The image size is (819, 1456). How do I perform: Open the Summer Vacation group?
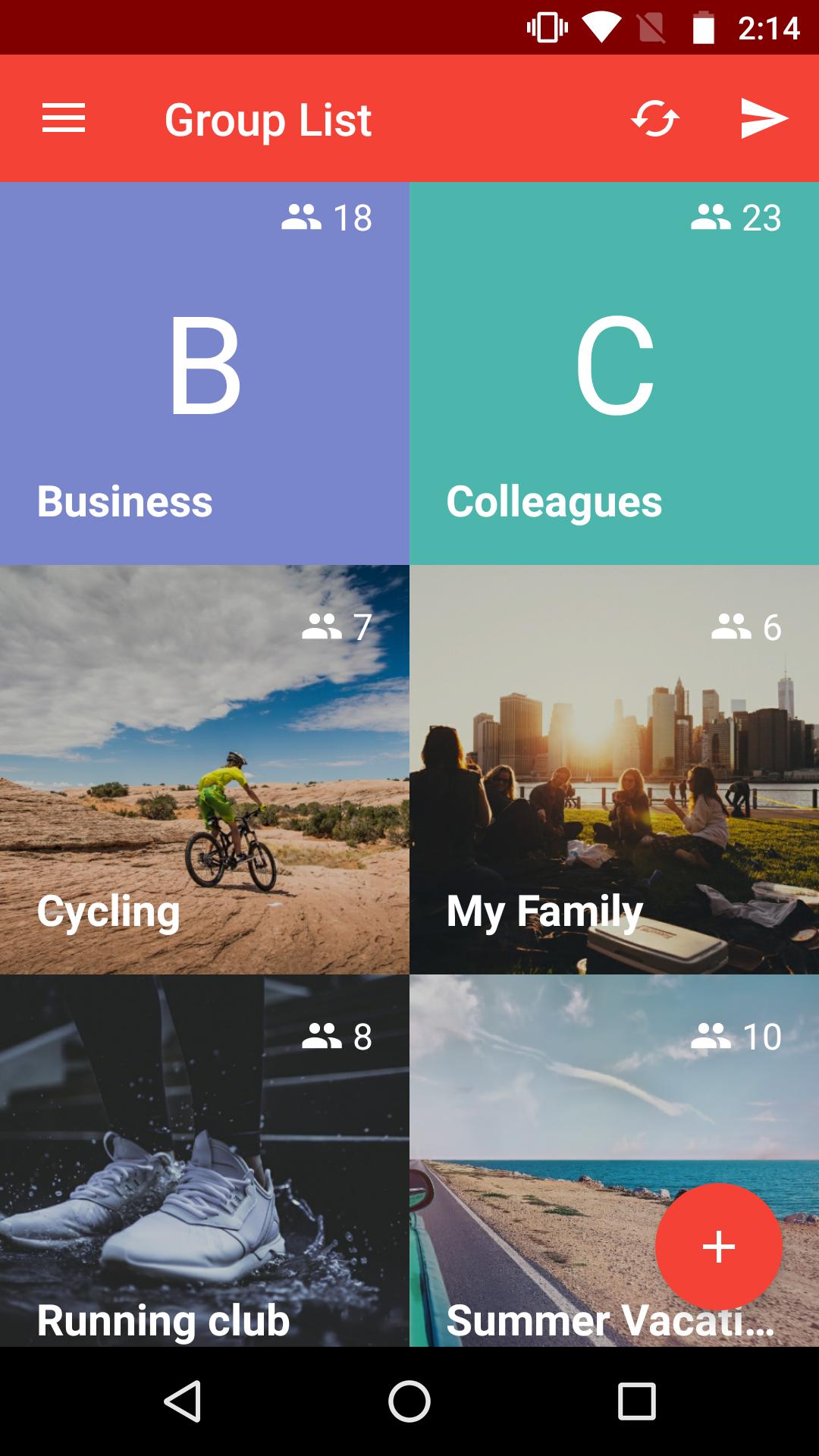pyautogui.click(x=531, y=1137)
